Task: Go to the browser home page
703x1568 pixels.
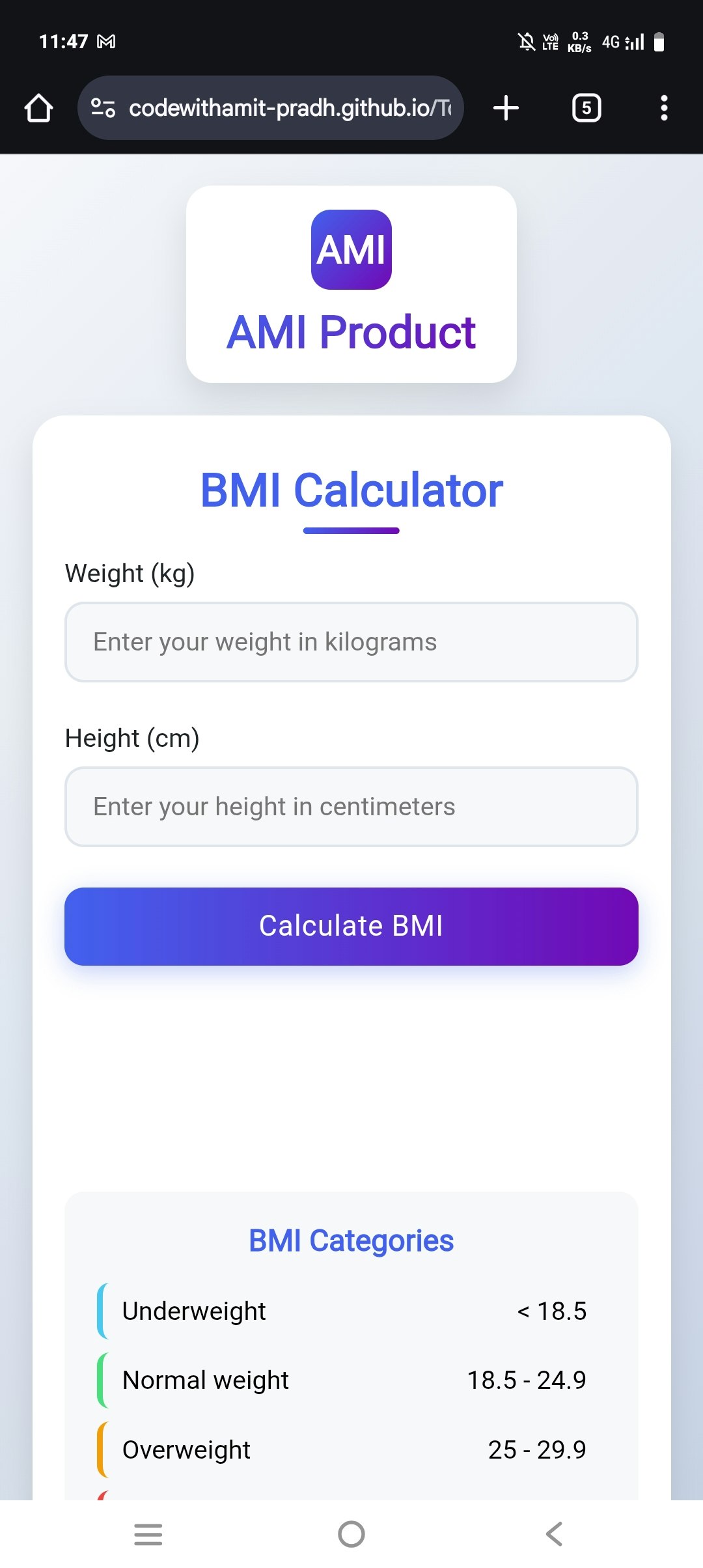Action: (38, 108)
